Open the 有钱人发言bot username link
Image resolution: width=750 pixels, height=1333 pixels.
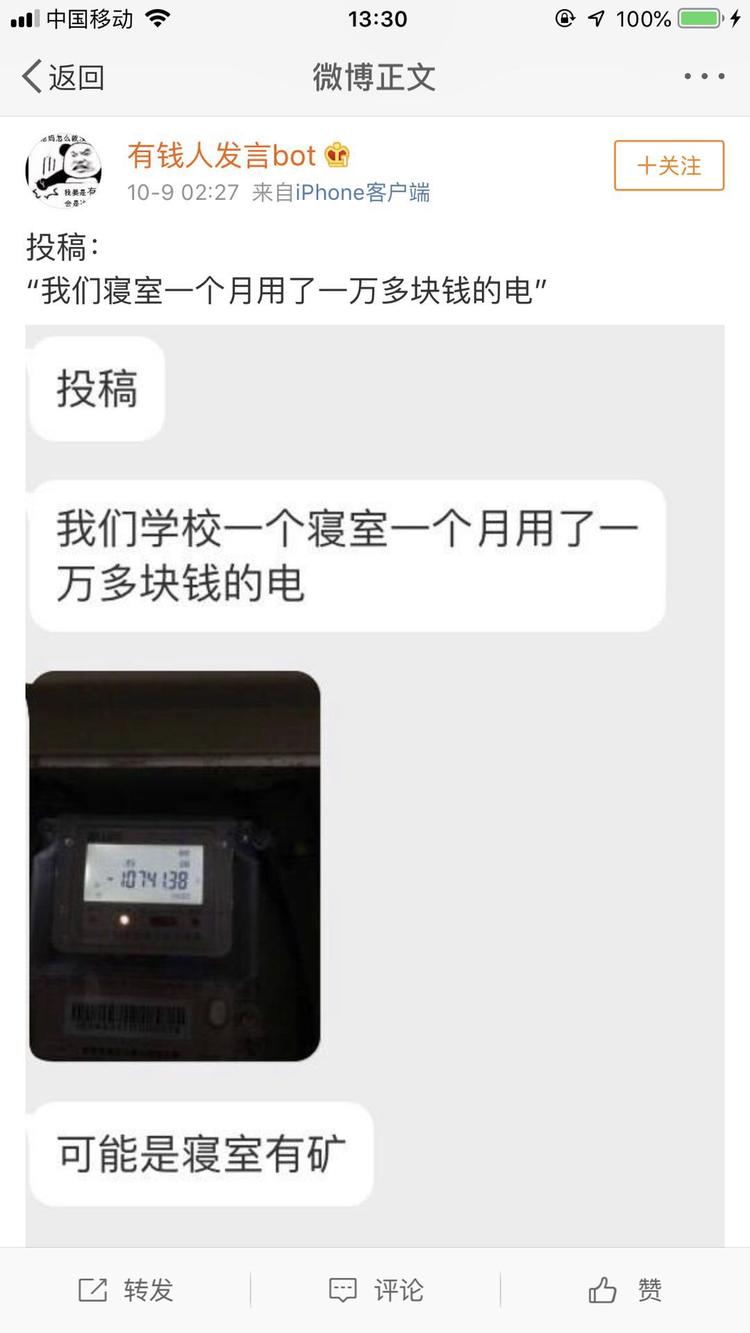tap(222, 156)
